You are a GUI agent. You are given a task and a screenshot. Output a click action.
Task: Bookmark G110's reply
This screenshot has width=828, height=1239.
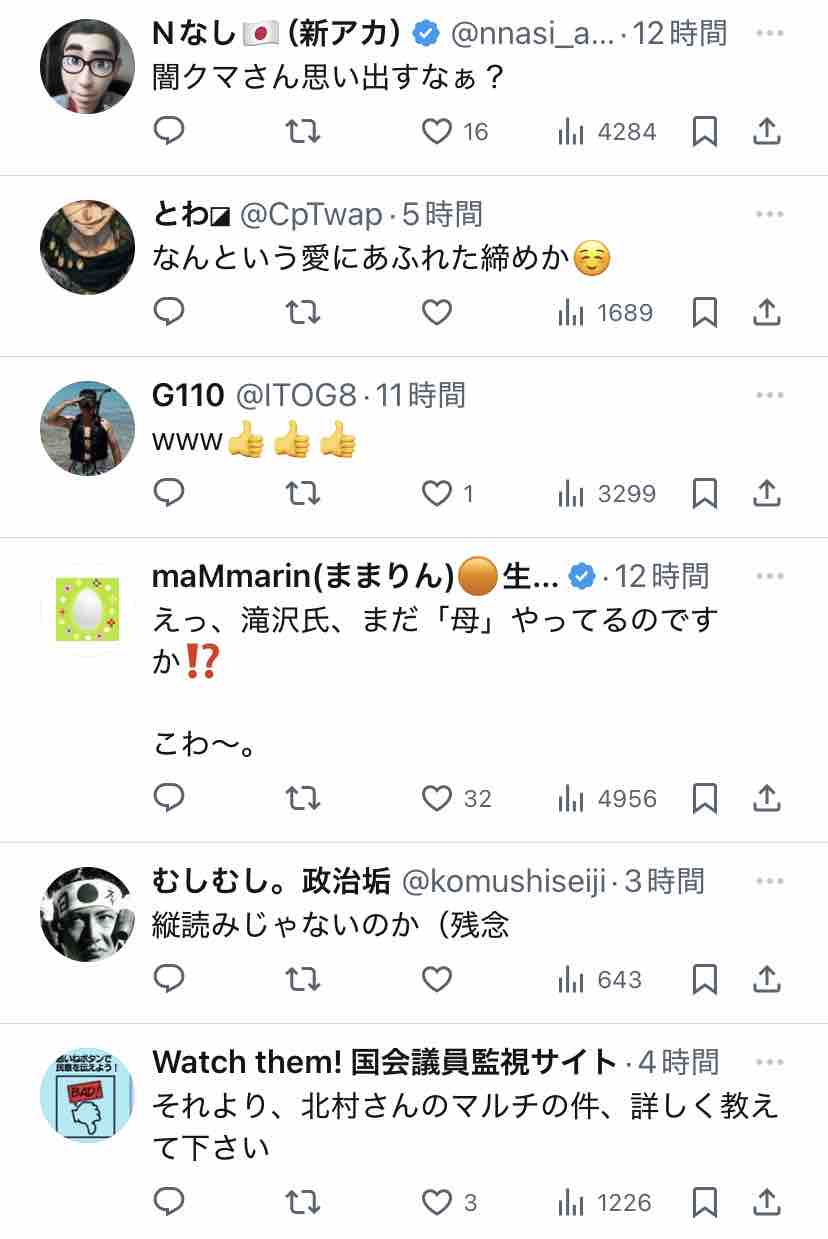pos(705,493)
